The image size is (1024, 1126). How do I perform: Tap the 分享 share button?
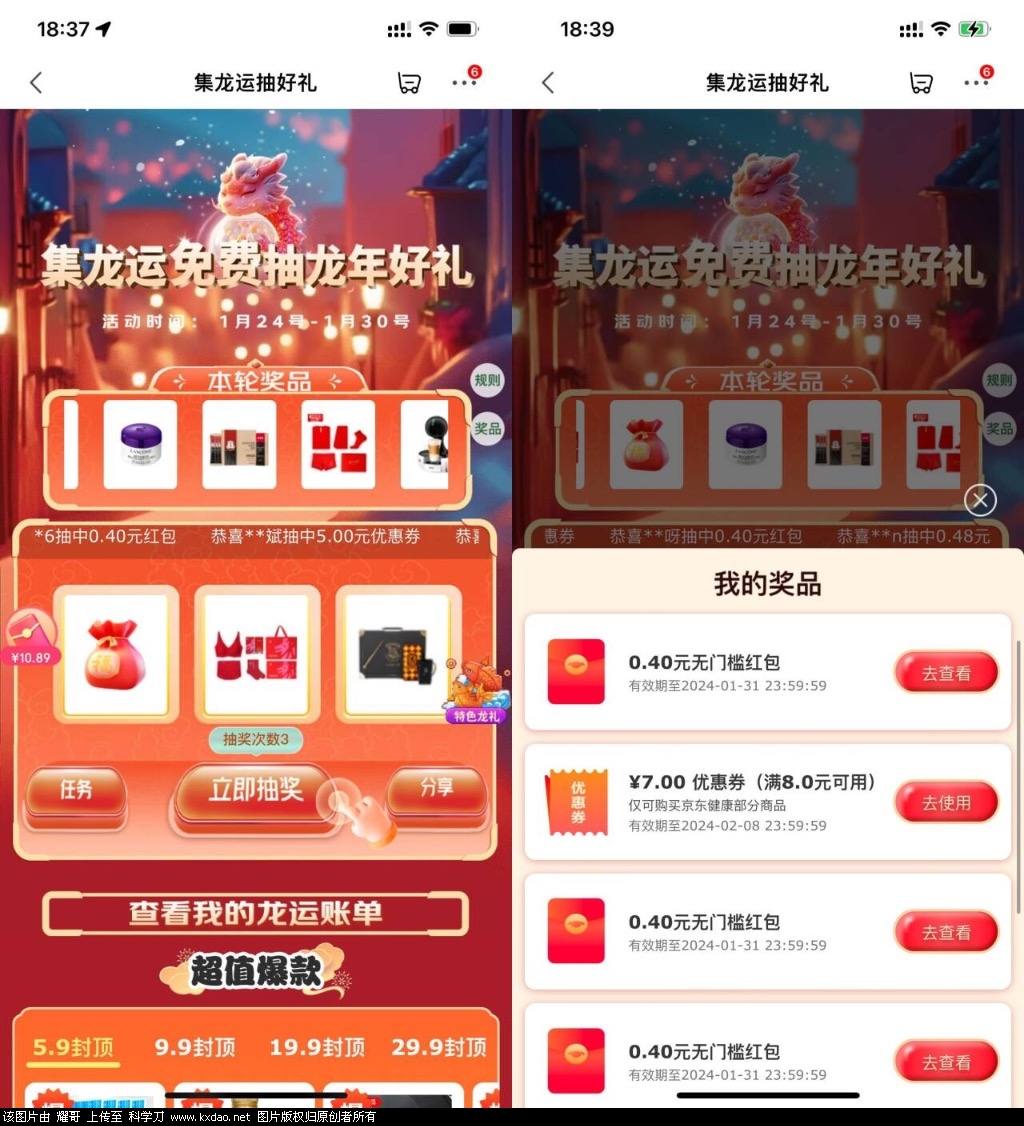(436, 789)
